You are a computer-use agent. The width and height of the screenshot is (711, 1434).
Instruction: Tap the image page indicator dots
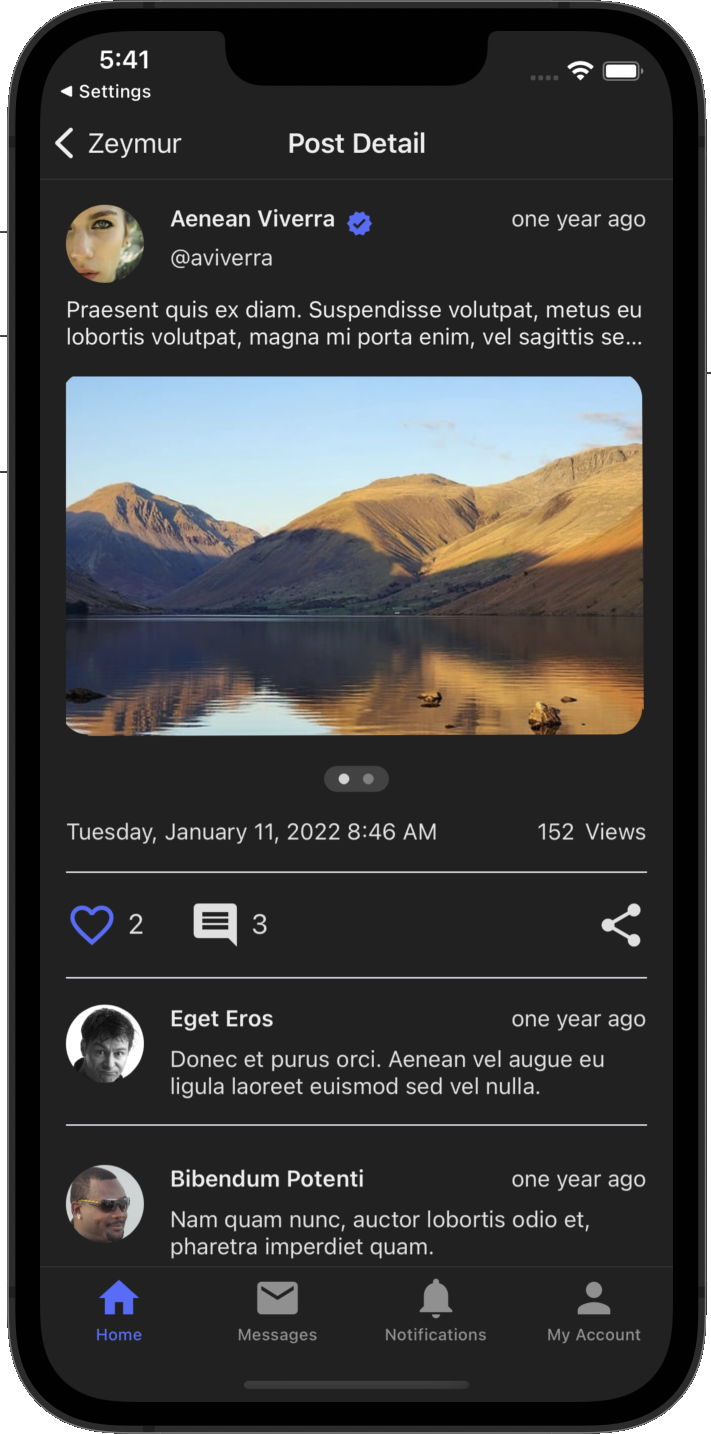pyautogui.click(x=356, y=779)
